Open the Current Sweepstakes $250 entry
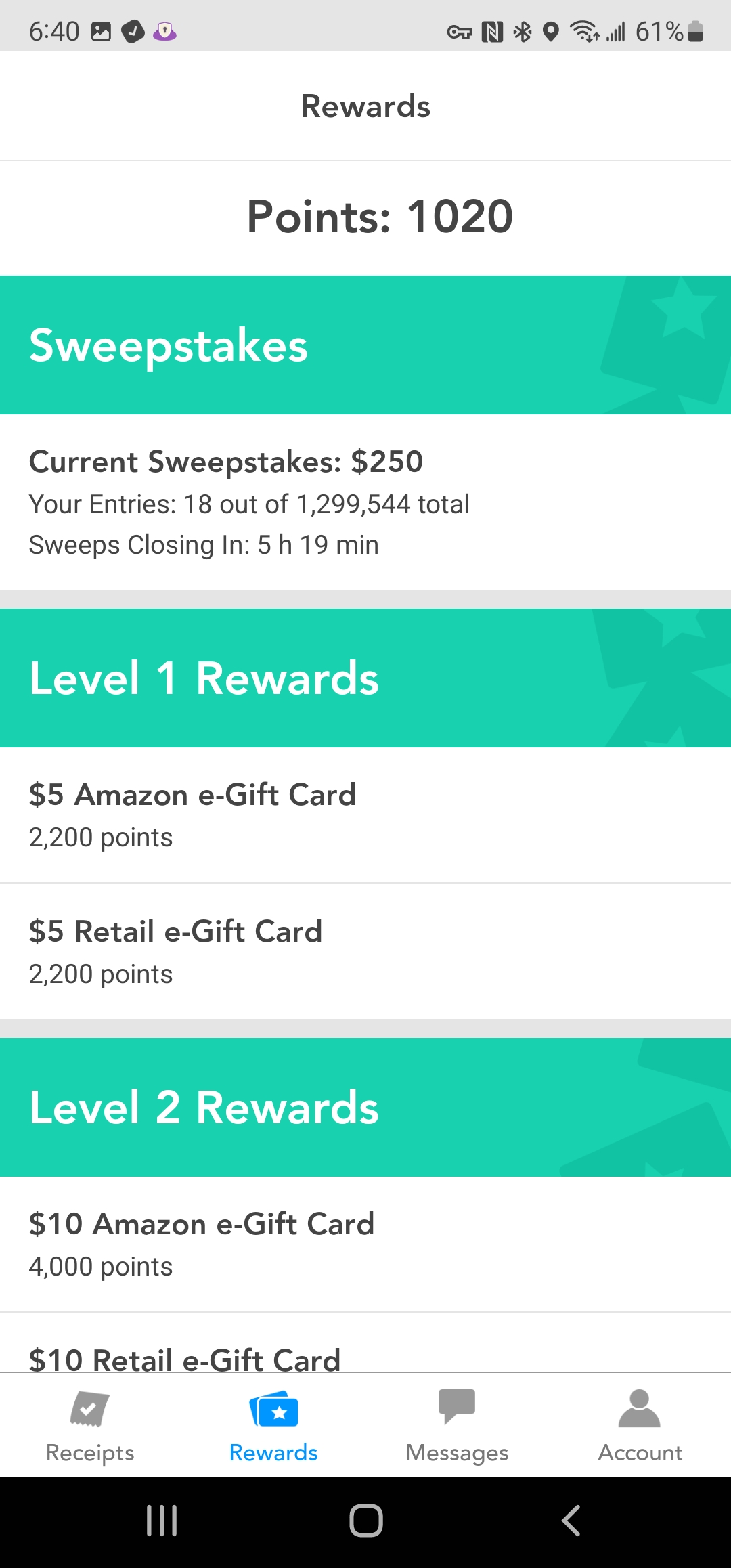This screenshot has height=1568, width=731. (x=365, y=502)
